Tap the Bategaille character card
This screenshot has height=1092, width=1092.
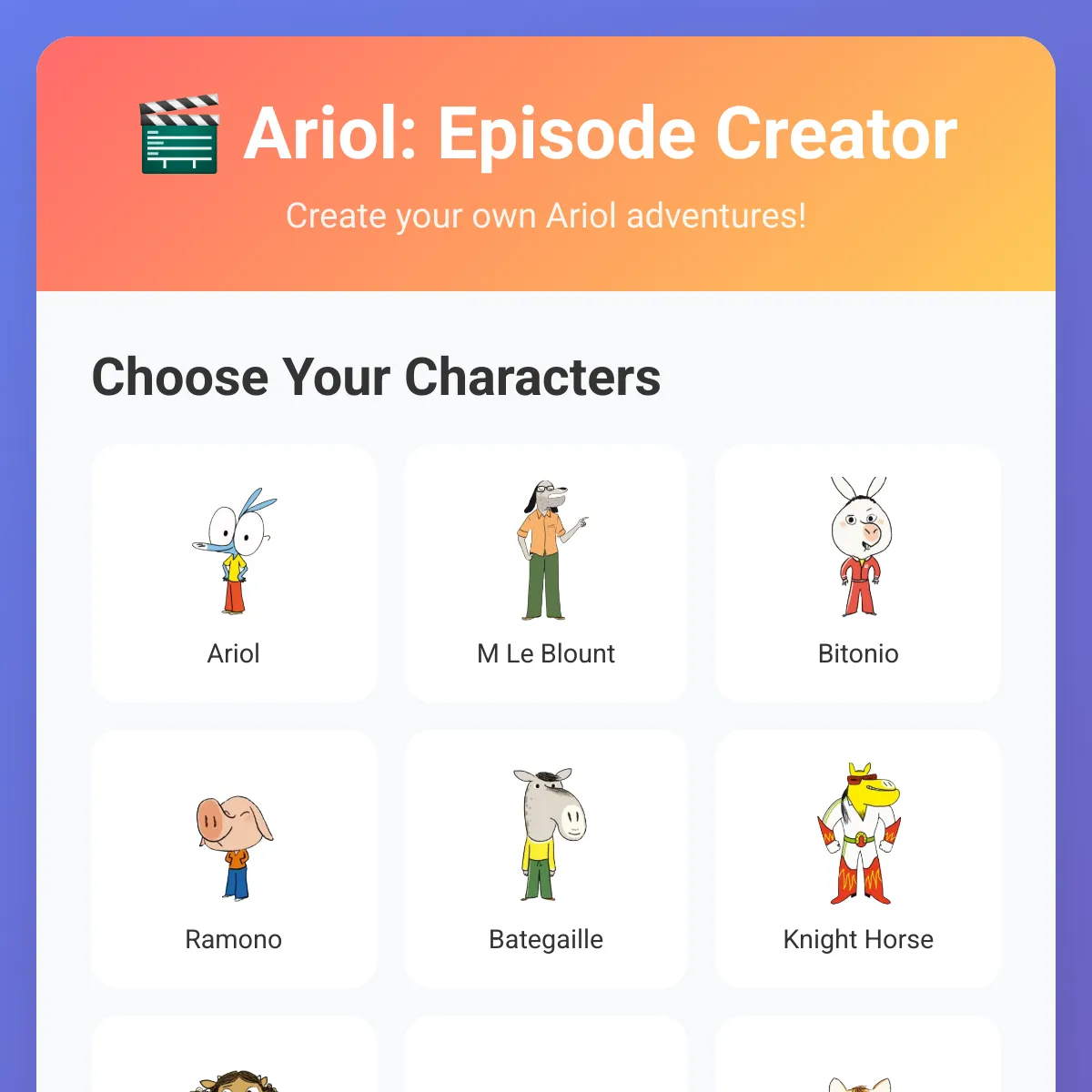[x=546, y=859]
